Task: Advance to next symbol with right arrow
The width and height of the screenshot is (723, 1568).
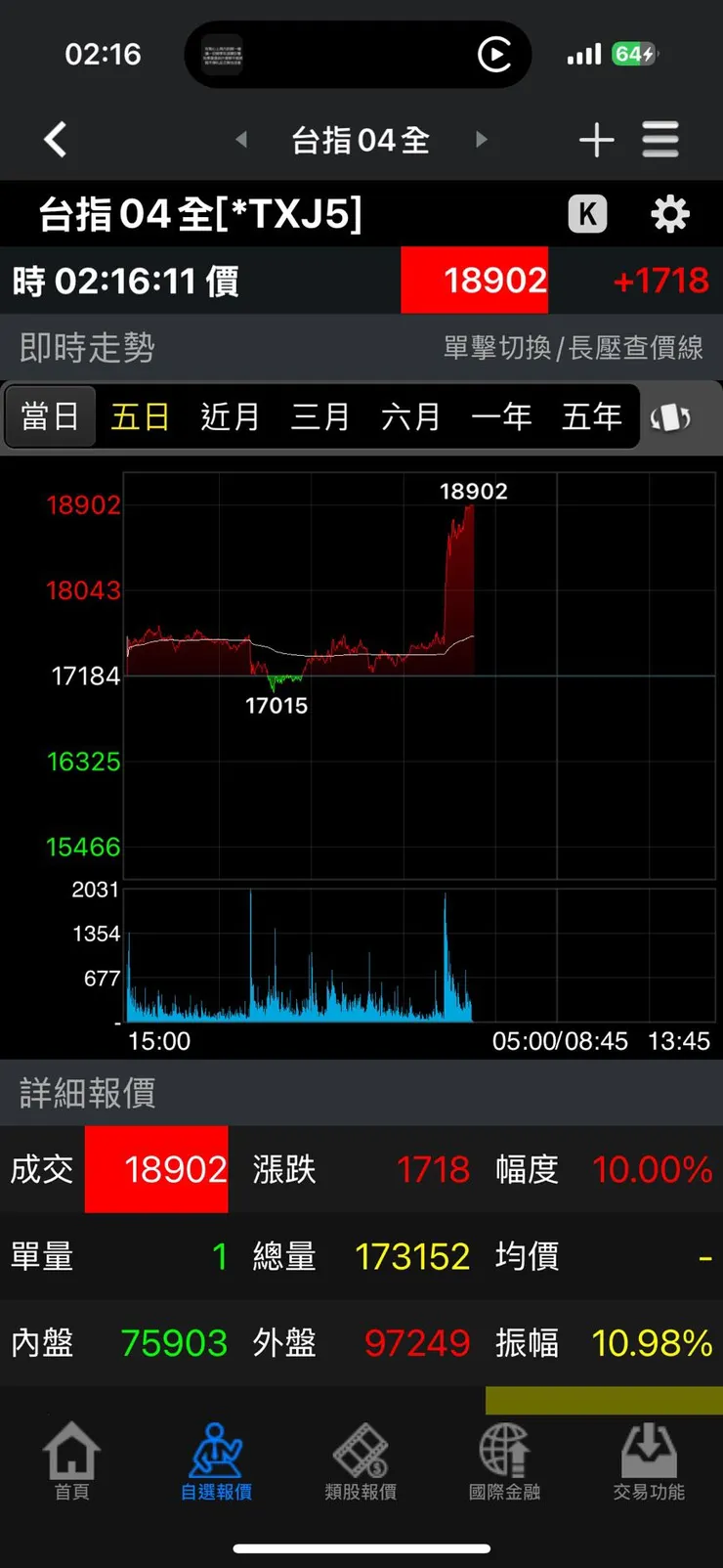Action: point(481,140)
